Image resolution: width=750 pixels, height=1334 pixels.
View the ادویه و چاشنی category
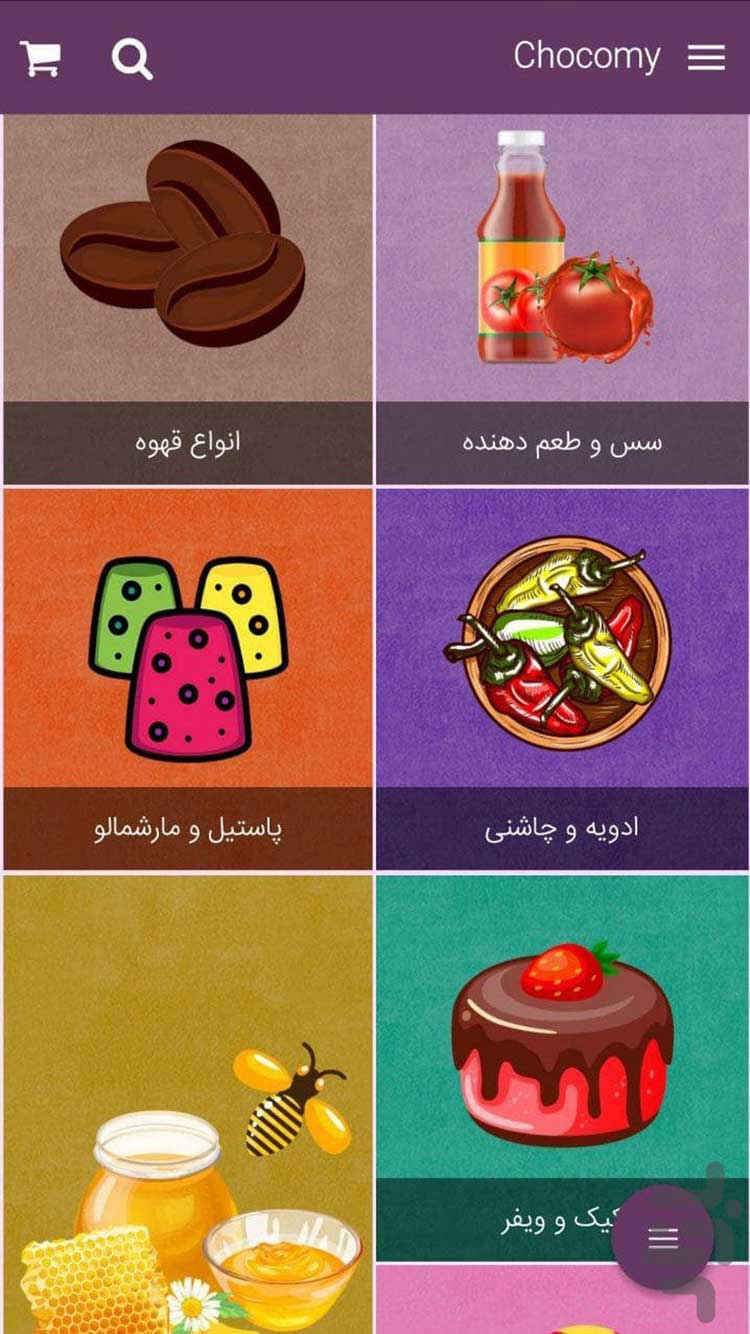click(562, 678)
